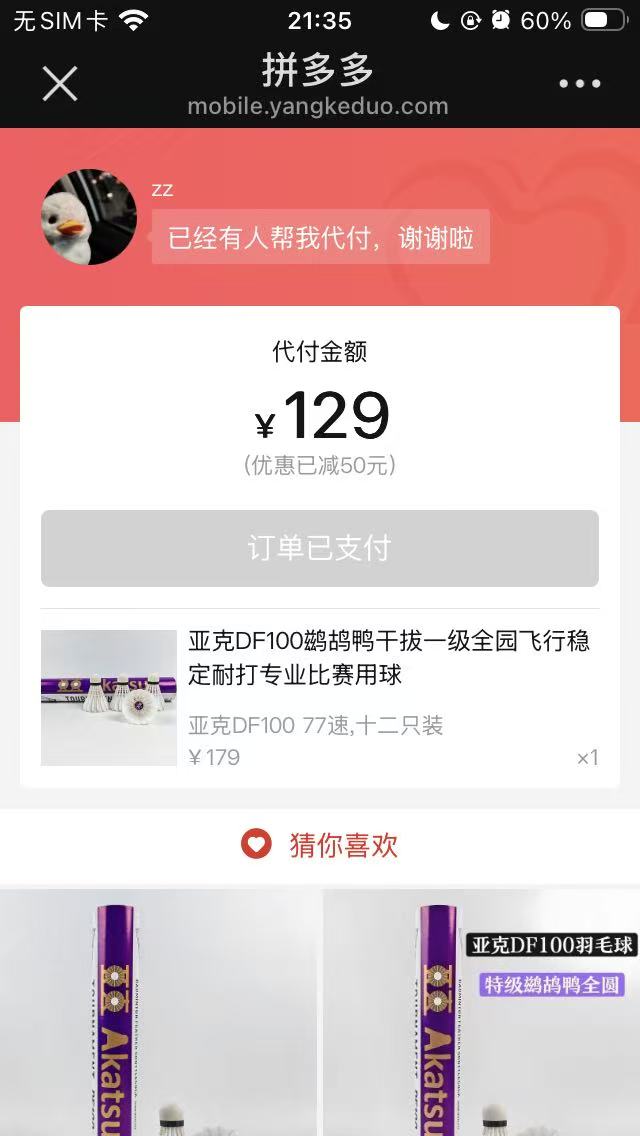Tap the 订单已支付 button

(320, 548)
